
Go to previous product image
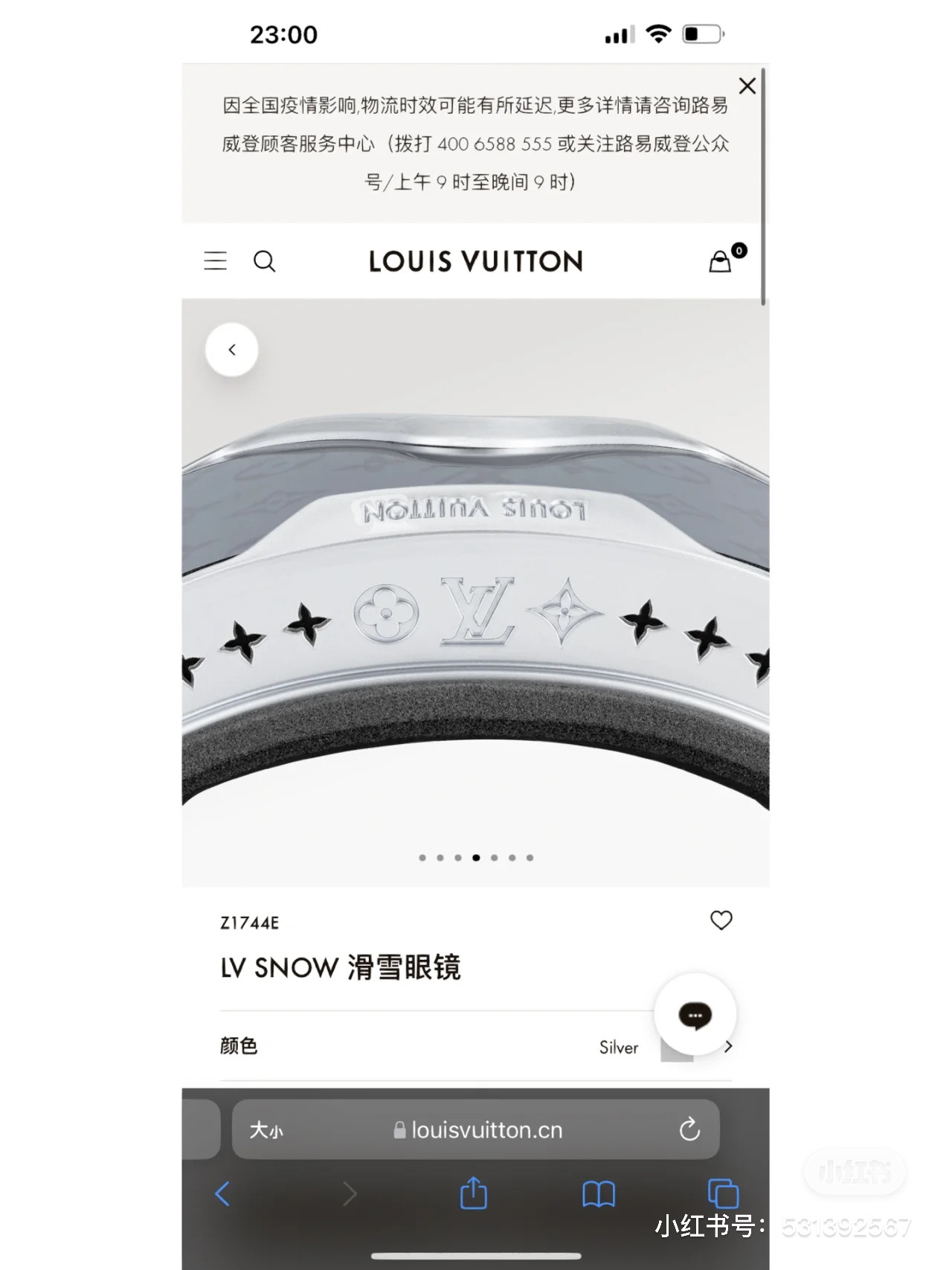pyautogui.click(x=232, y=350)
